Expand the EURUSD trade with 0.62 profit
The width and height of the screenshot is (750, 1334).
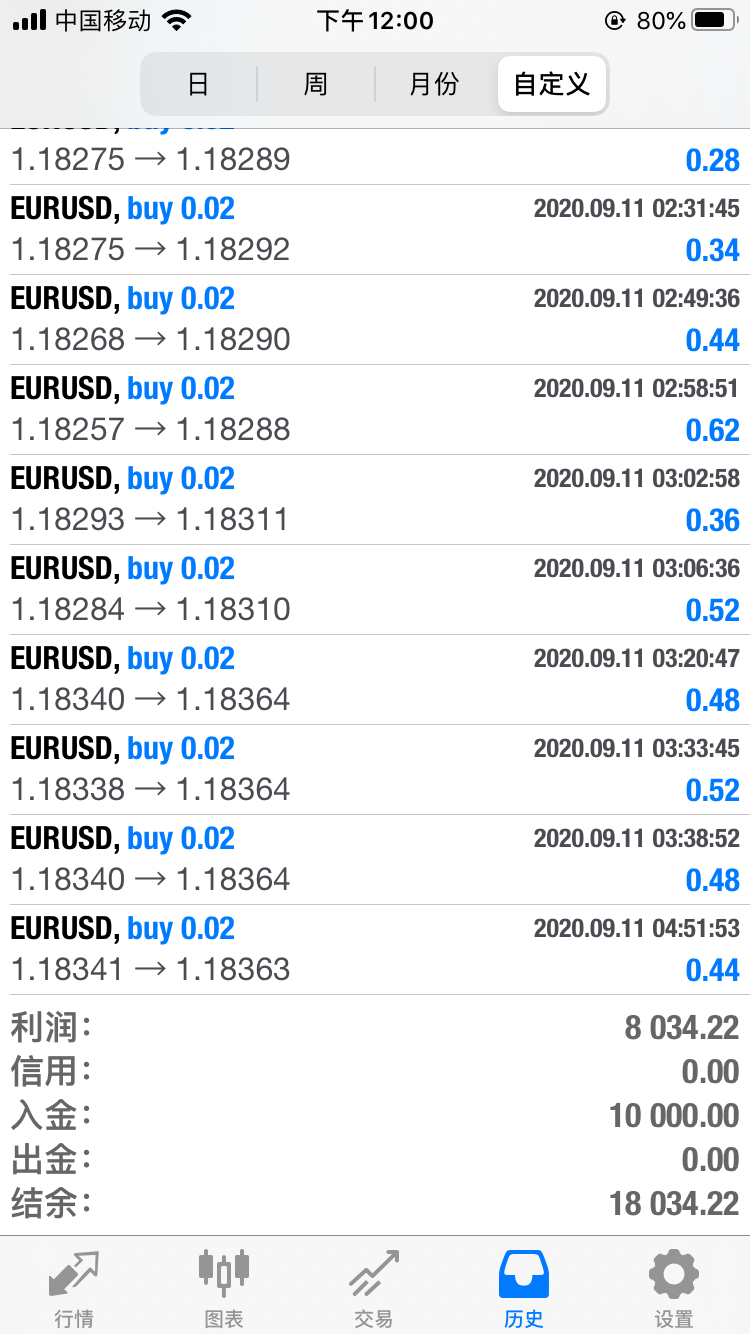(x=375, y=409)
